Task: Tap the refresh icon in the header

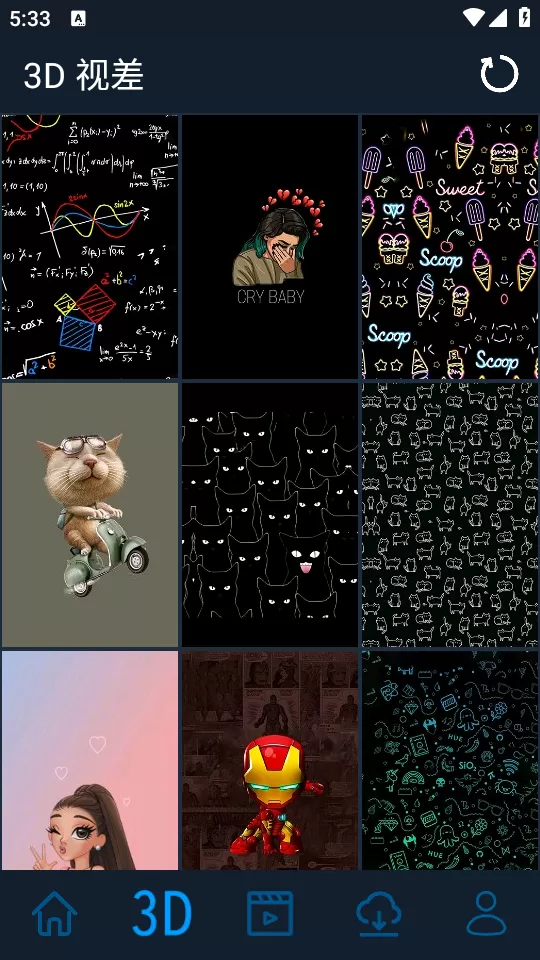Action: [x=499, y=74]
